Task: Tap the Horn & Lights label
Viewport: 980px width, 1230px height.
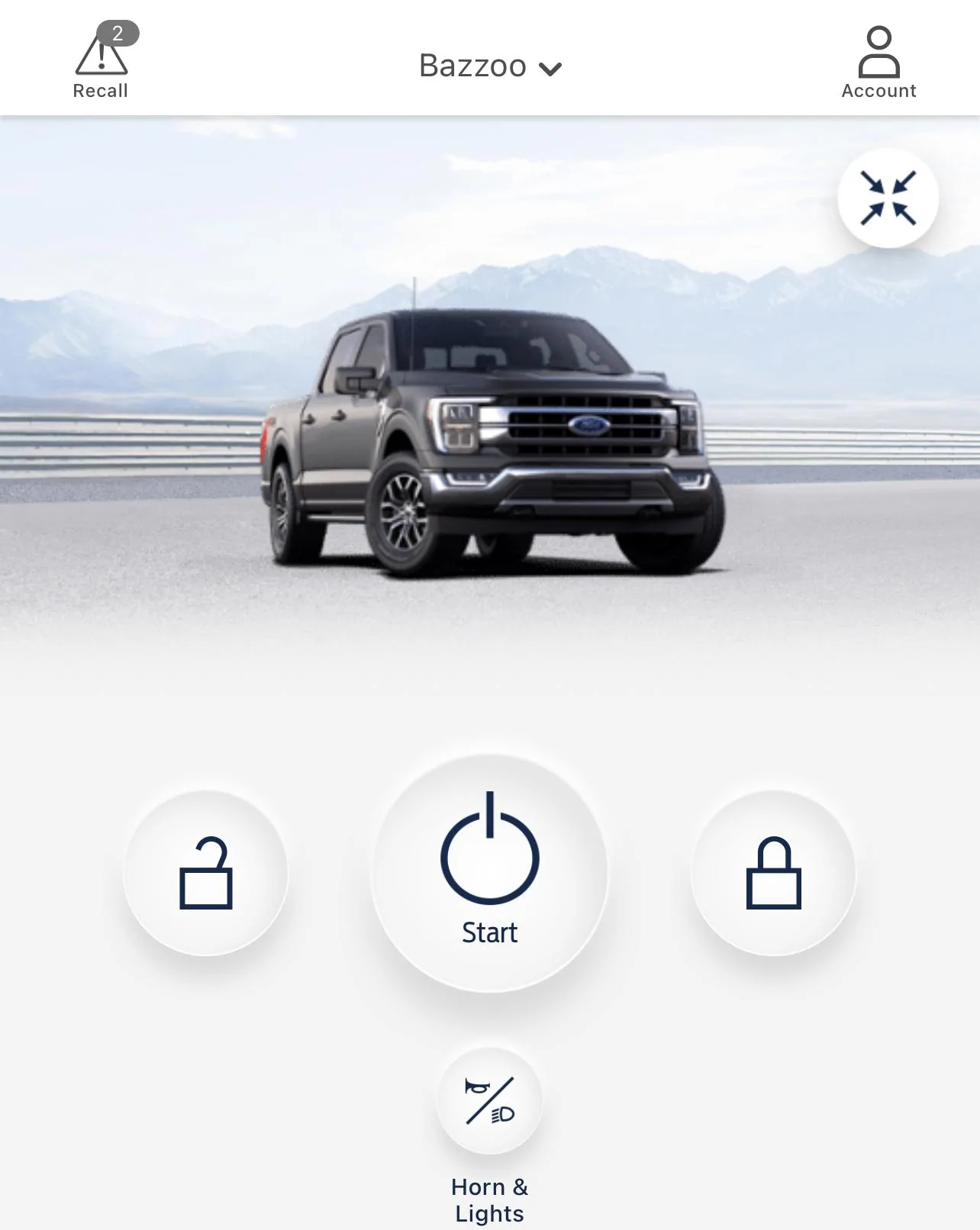Action: 489,1199
